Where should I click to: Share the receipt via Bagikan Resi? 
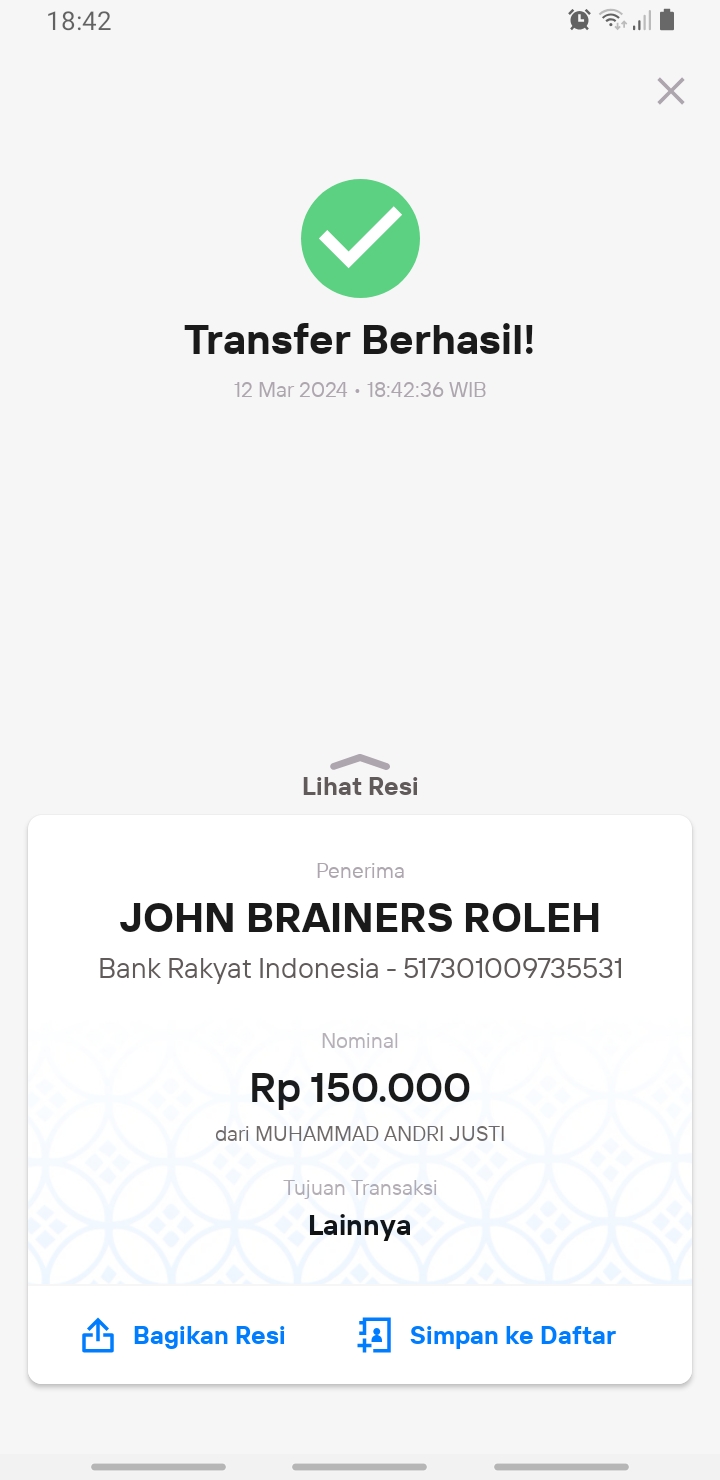point(184,1335)
